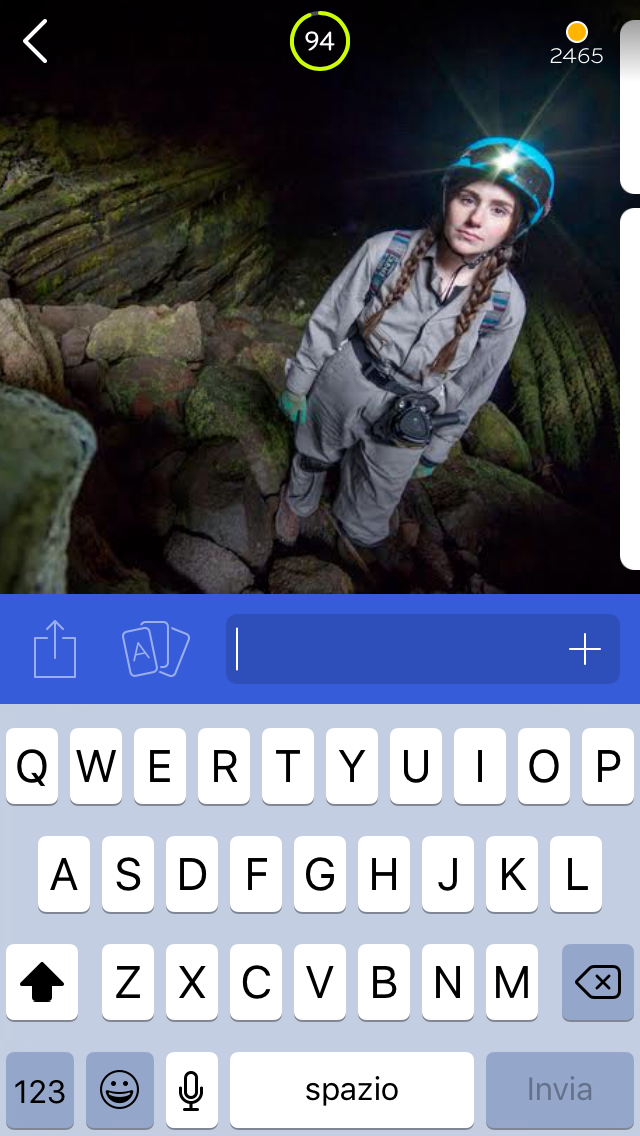This screenshot has height=1136, width=640.
Task: Tap the spazio space bar
Action: tap(352, 1090)
